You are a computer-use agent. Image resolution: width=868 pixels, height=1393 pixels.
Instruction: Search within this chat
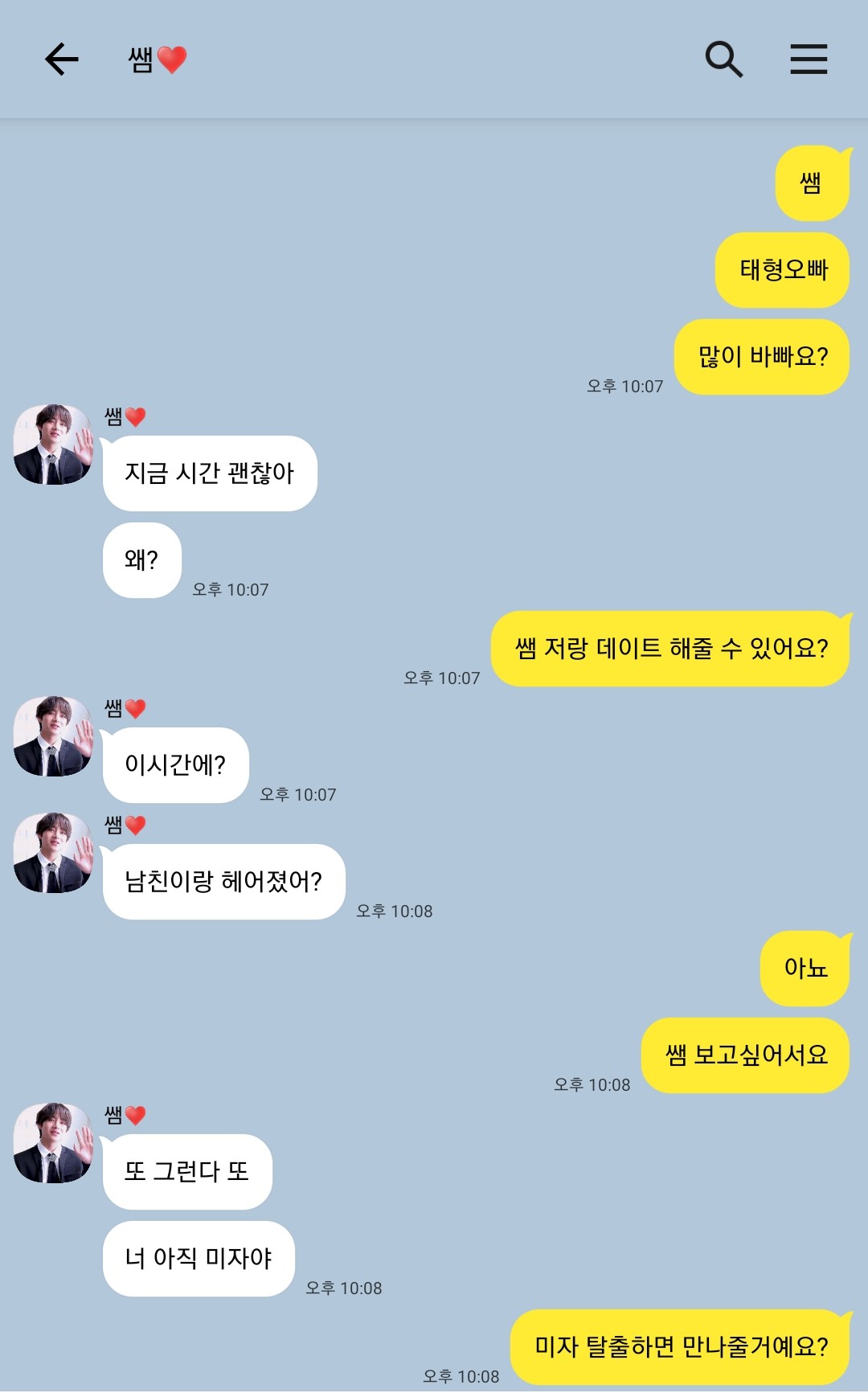pos(723,59)
